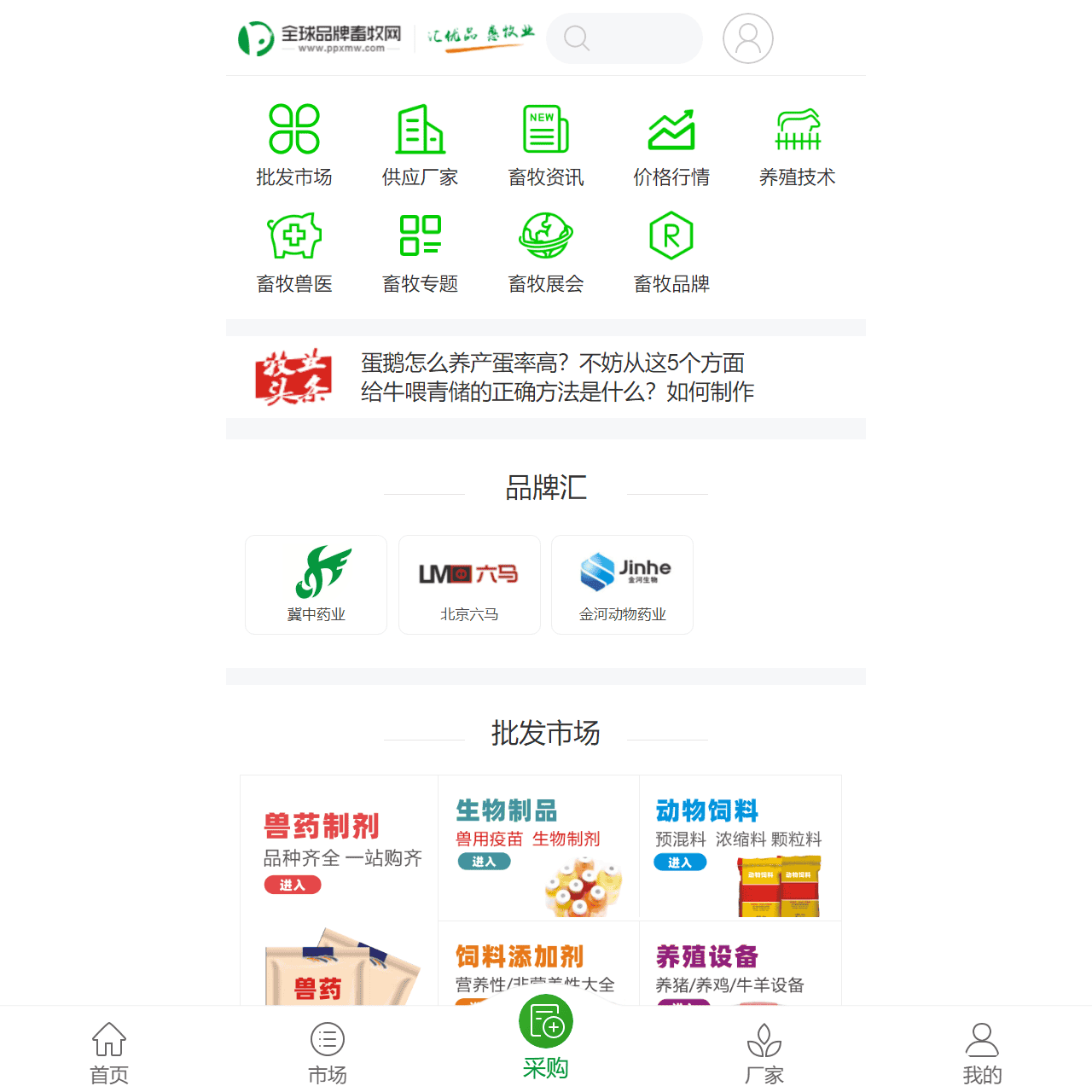The width and height of the screenshot is (1092, 1092).
Task: Open 养殖技术 breeding techniques
Action: [x=797, y=145]
